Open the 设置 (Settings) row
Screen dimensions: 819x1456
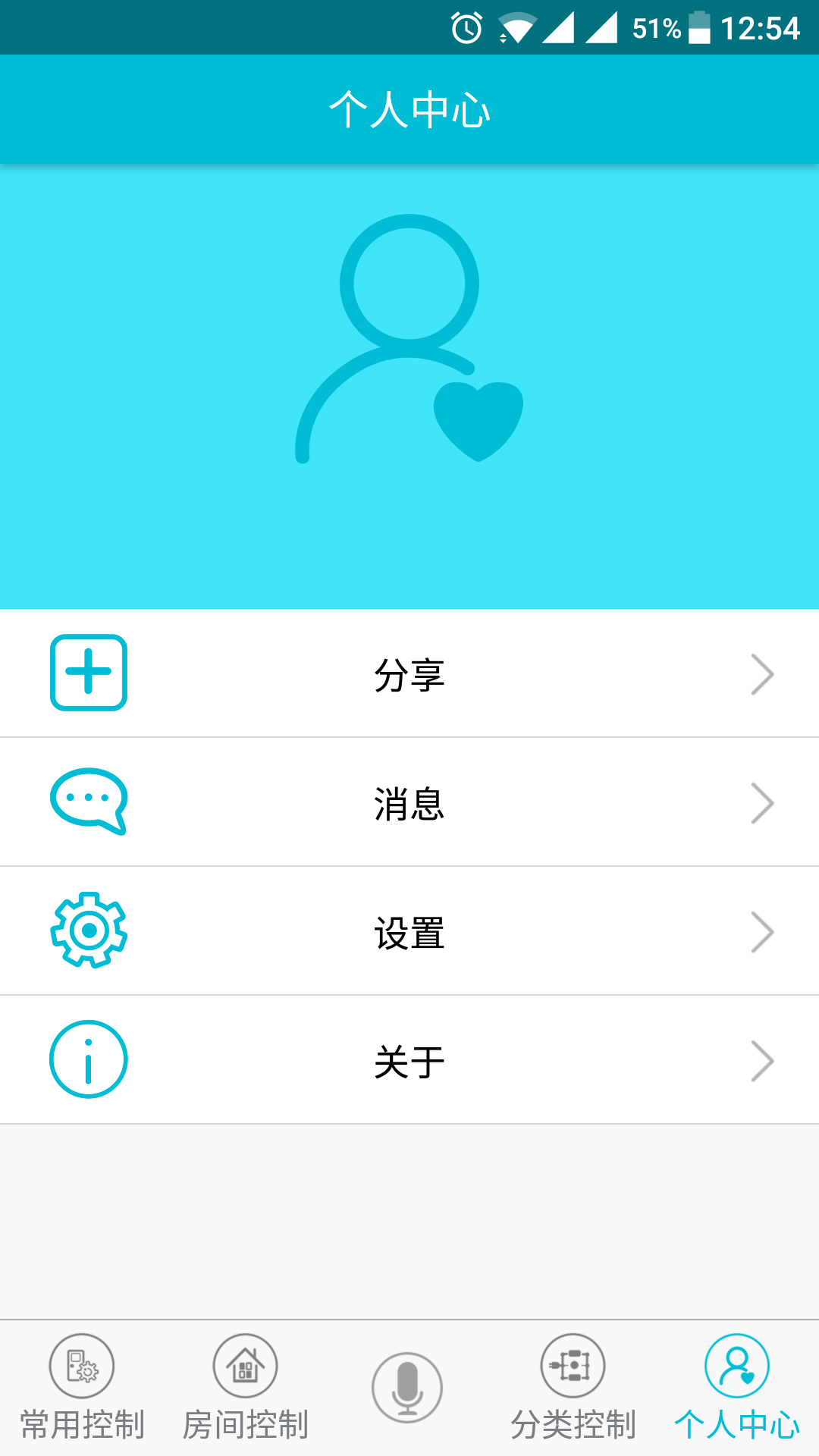[x=409, y=931]
